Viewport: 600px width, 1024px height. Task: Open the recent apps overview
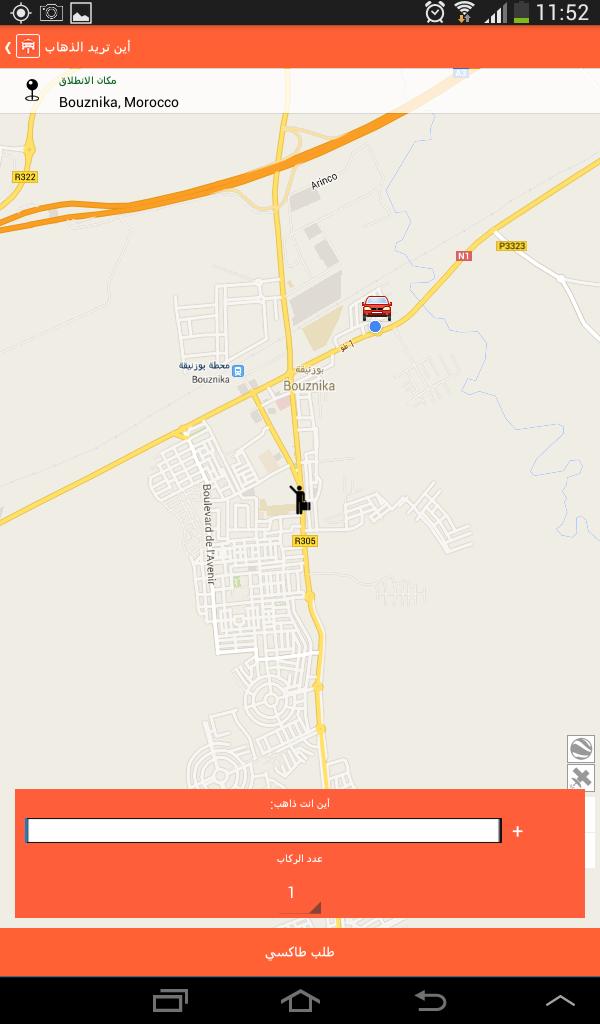[x=170, y=1000]
